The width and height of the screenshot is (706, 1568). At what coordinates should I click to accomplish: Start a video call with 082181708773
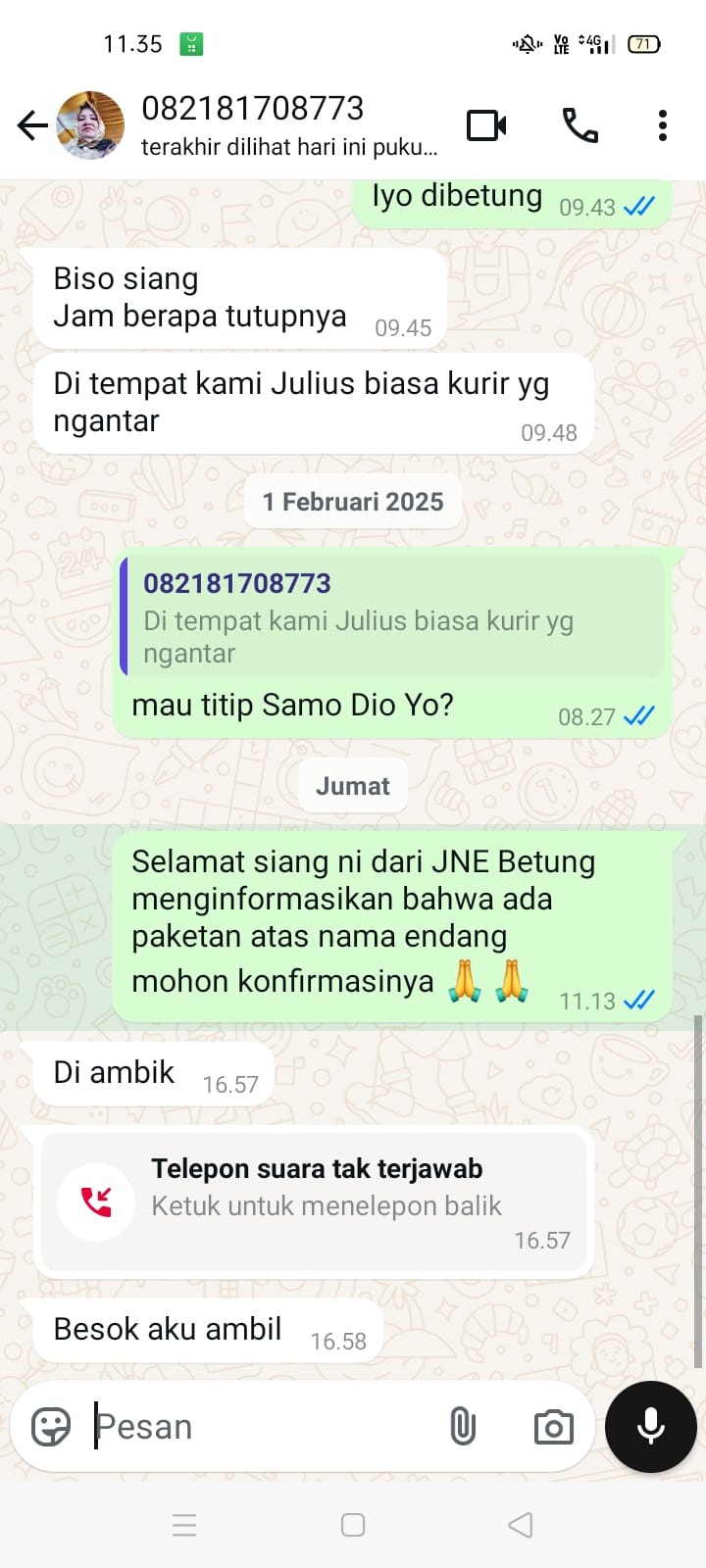pyautogui.click(x=486, y=125)
